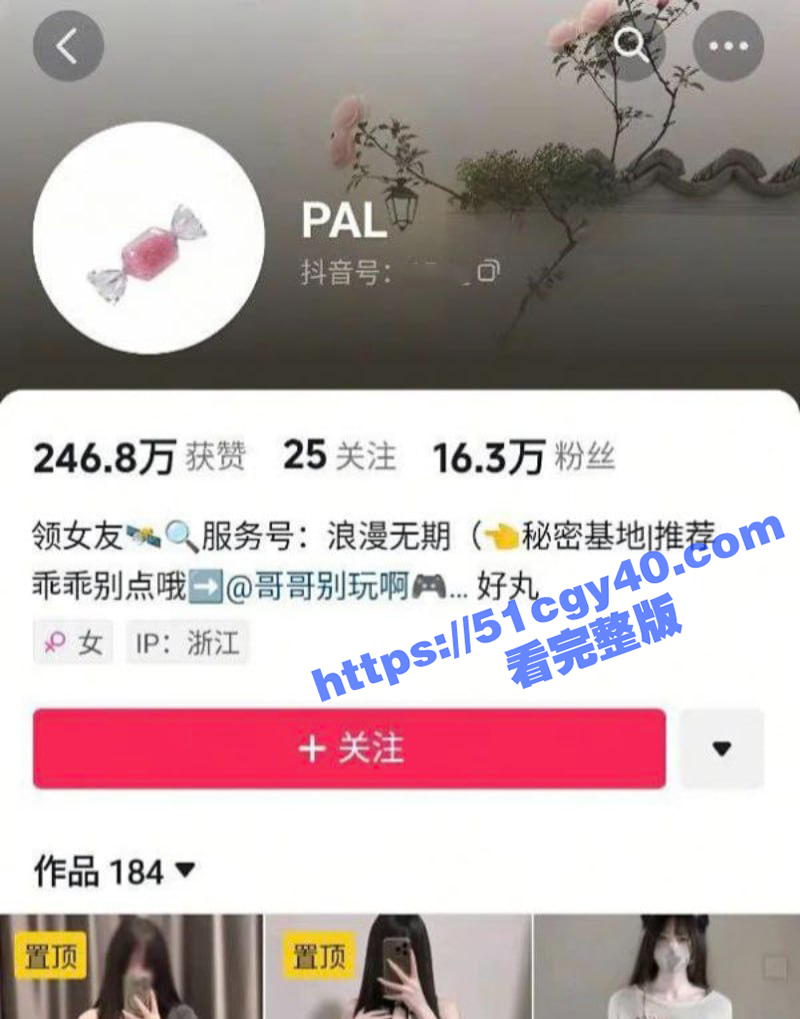Open the 作品 184 sort triangle
Image resolution: width=800 pixels, height=1019 pixels.
click(184, 872)
